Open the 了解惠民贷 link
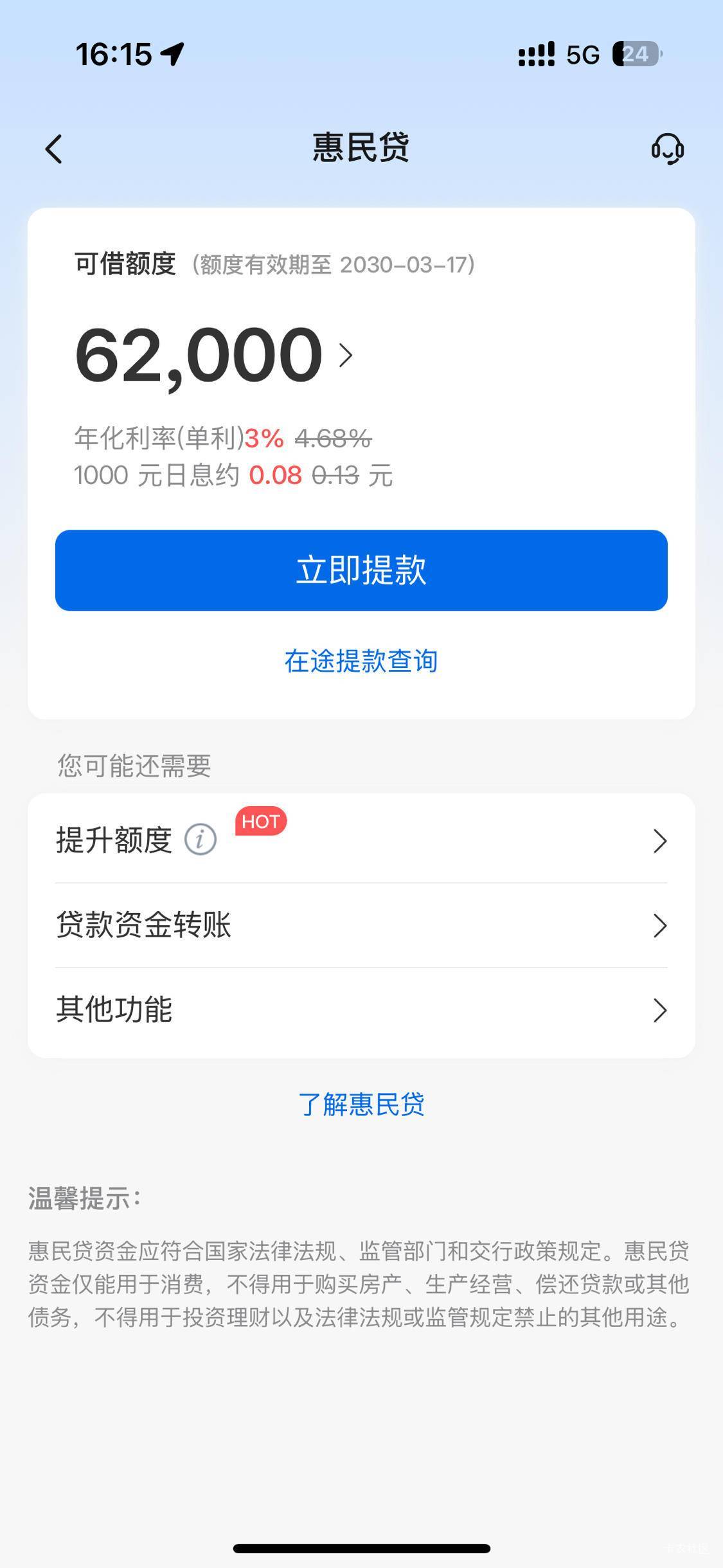The width and height of the screenshot is (723, 1568). [x=361, y=1104]
